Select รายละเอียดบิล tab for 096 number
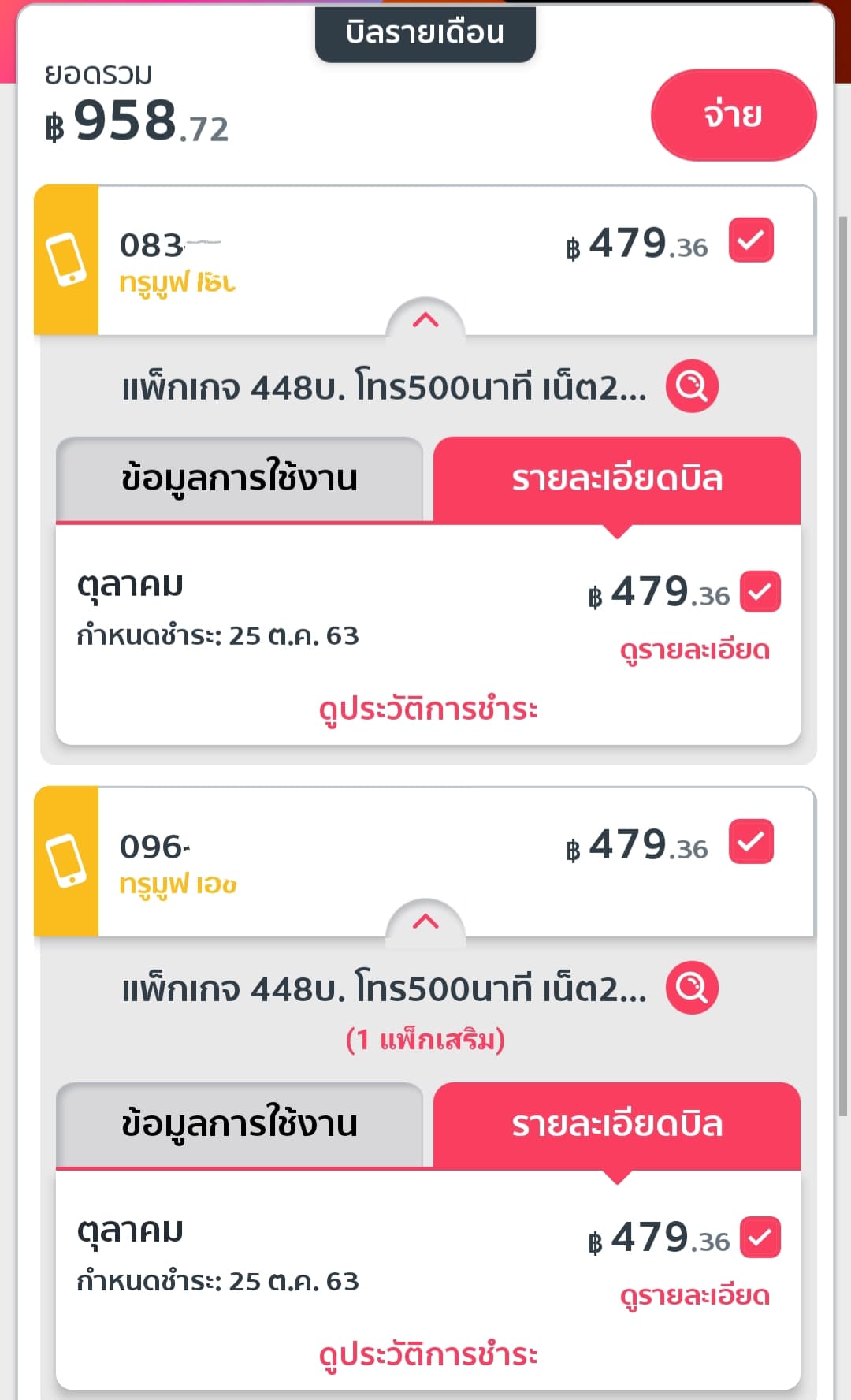 [617, 1124]
